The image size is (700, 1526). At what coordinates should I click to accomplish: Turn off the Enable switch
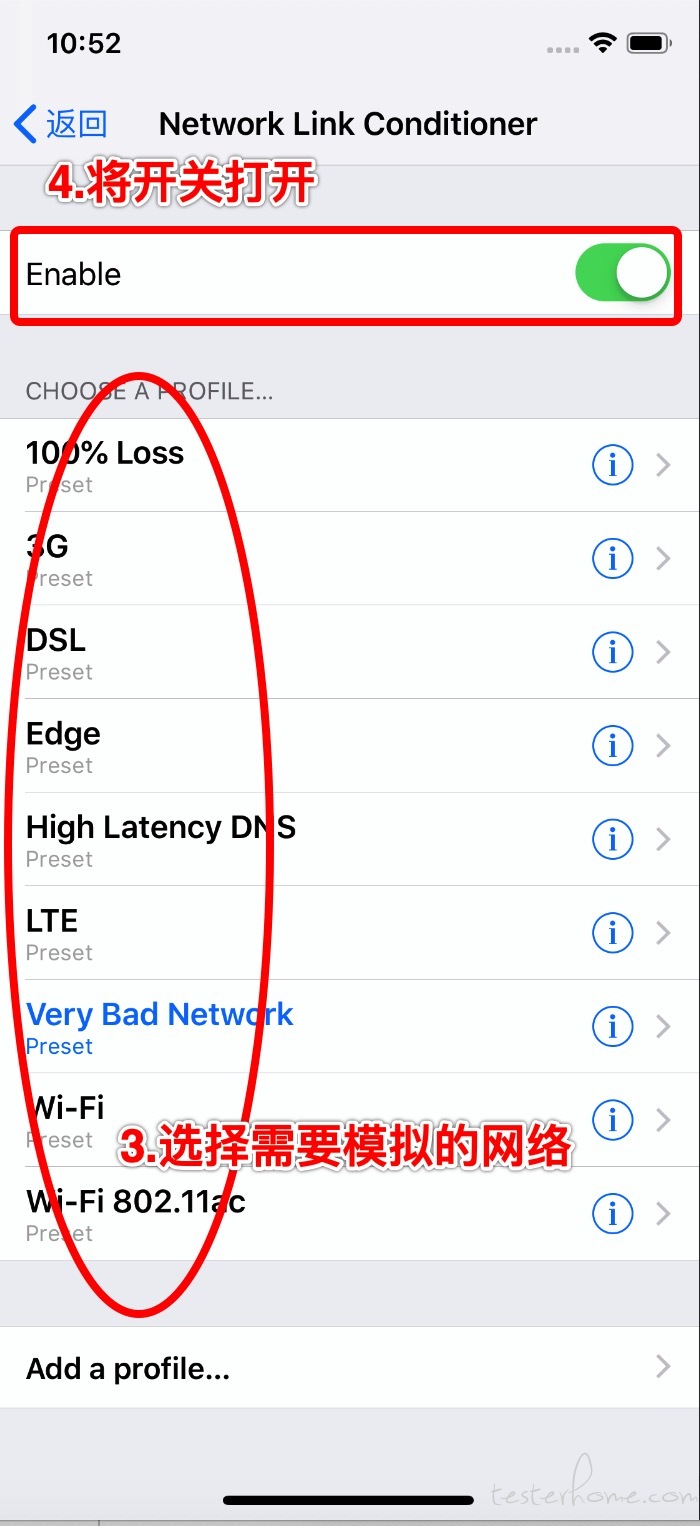point(622,274)
